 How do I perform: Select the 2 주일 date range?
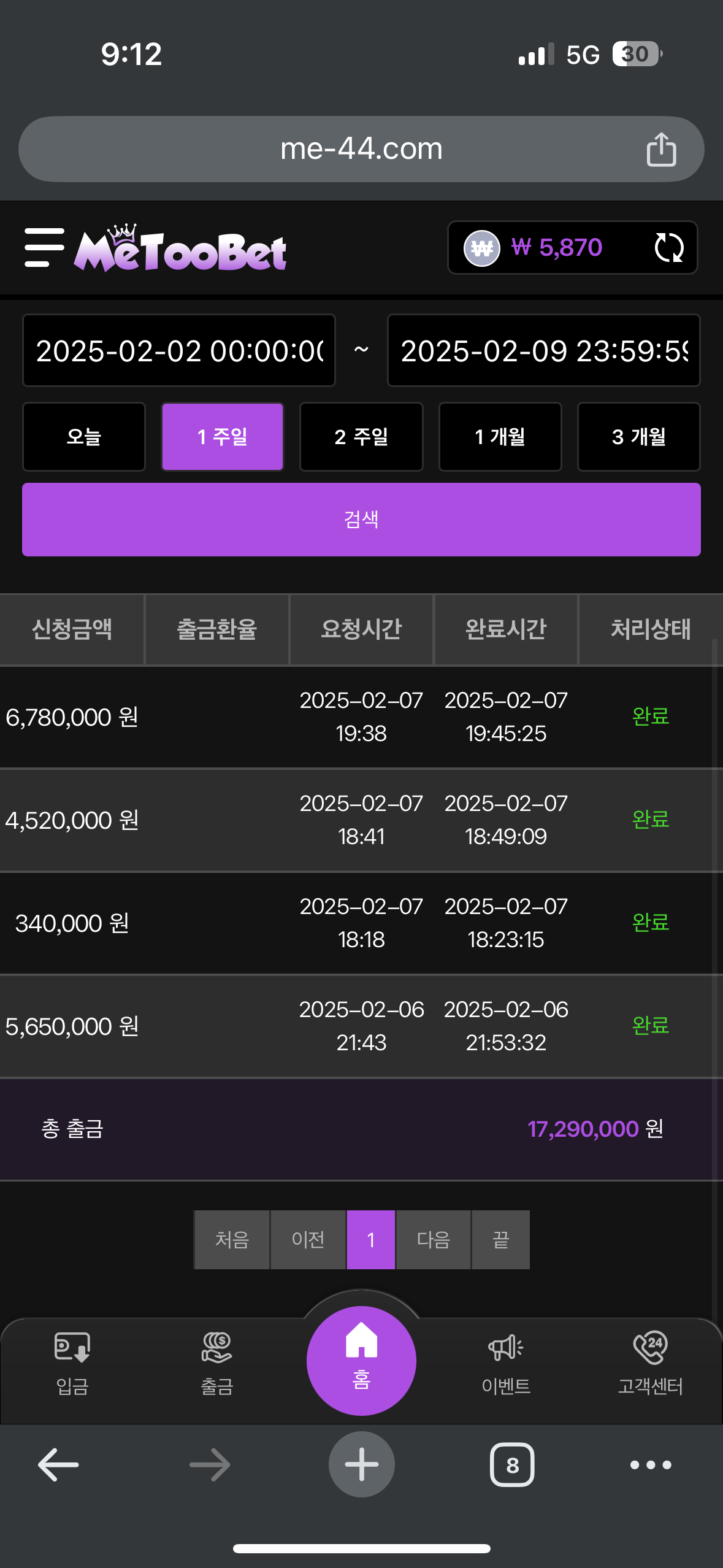(361, 437)
